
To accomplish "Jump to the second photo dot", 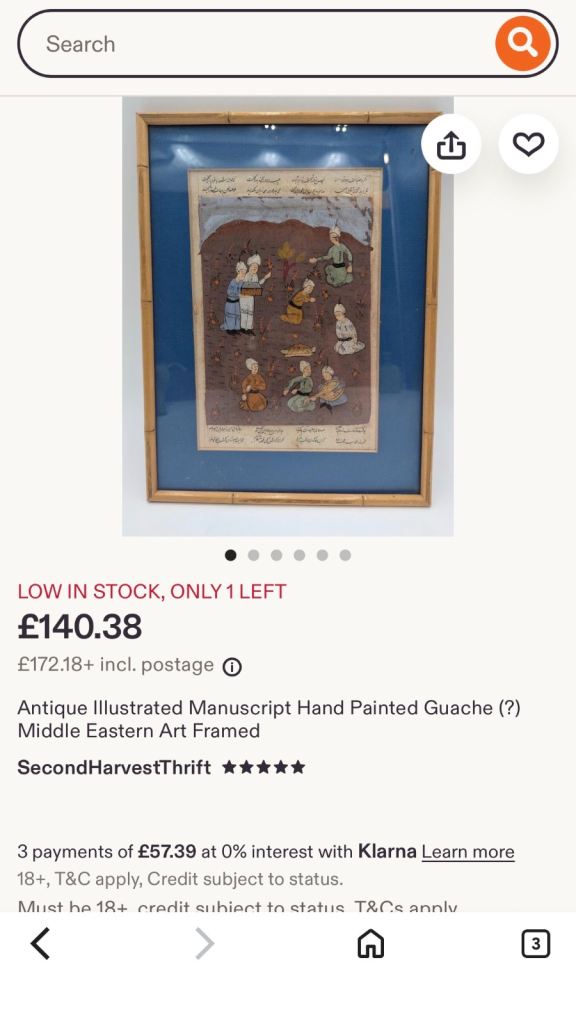I will pos(253,555).
